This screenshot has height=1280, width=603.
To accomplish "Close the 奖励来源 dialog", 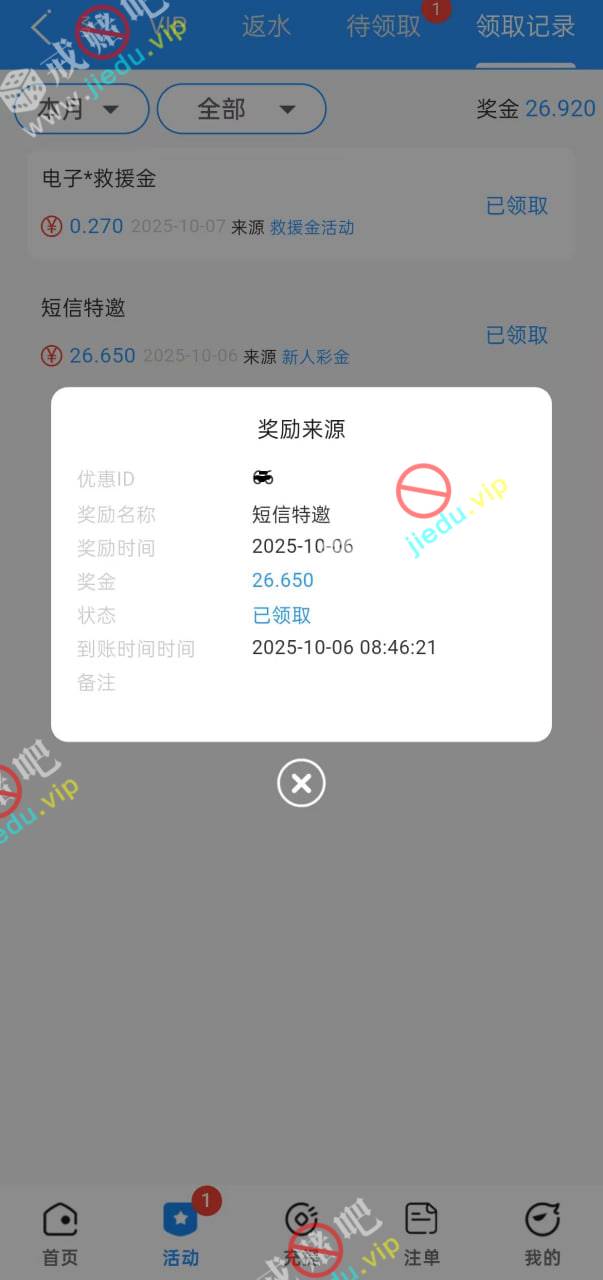I will tap(301, 783).
